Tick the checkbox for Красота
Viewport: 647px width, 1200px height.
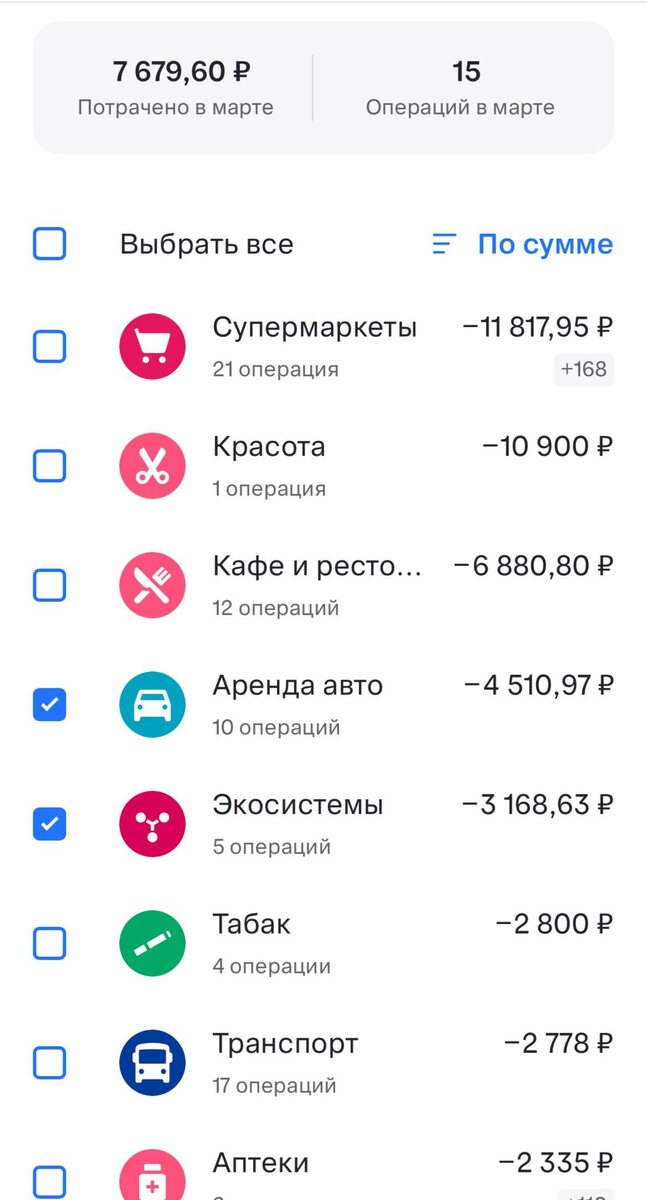click(50, 466)
